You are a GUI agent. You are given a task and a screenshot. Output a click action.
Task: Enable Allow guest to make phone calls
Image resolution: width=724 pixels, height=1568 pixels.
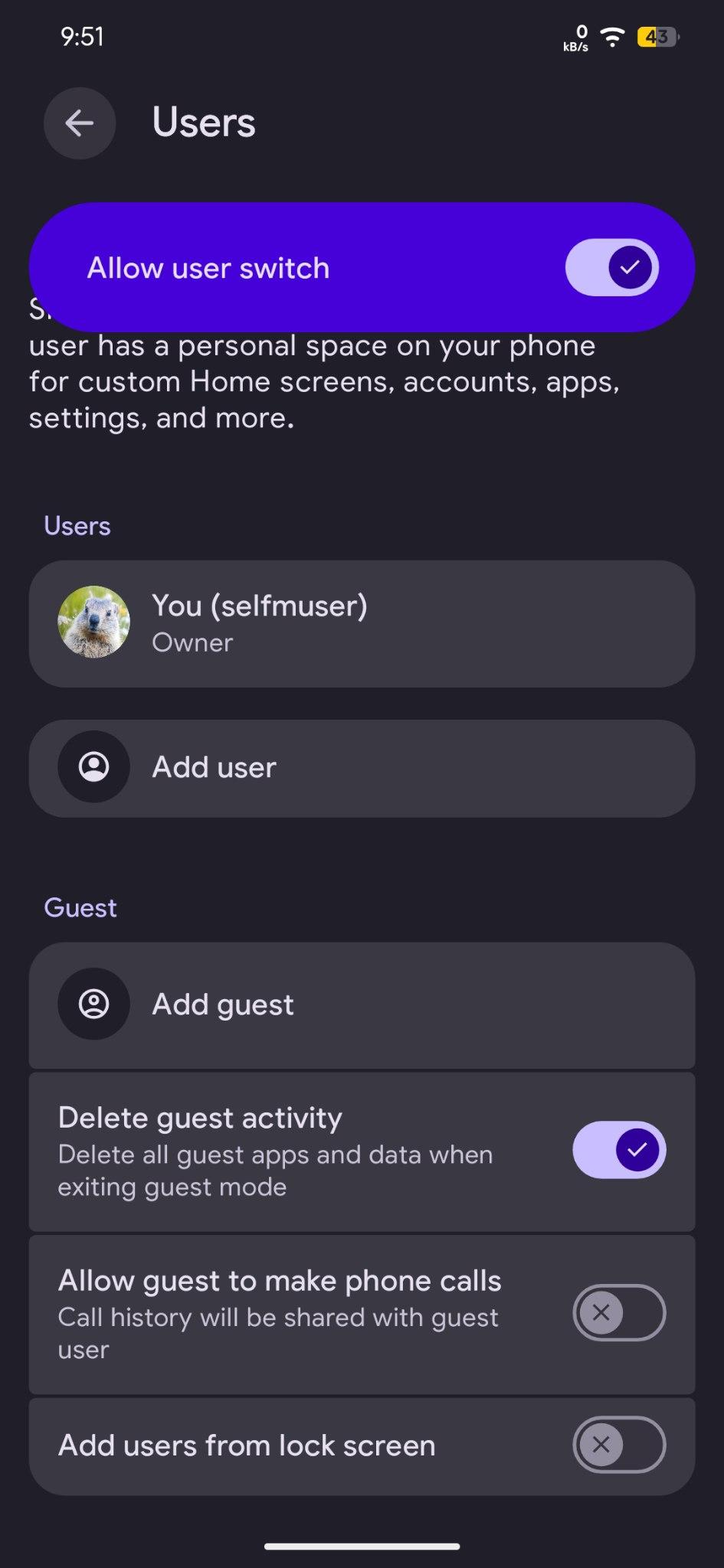[x=619, y=1313]
